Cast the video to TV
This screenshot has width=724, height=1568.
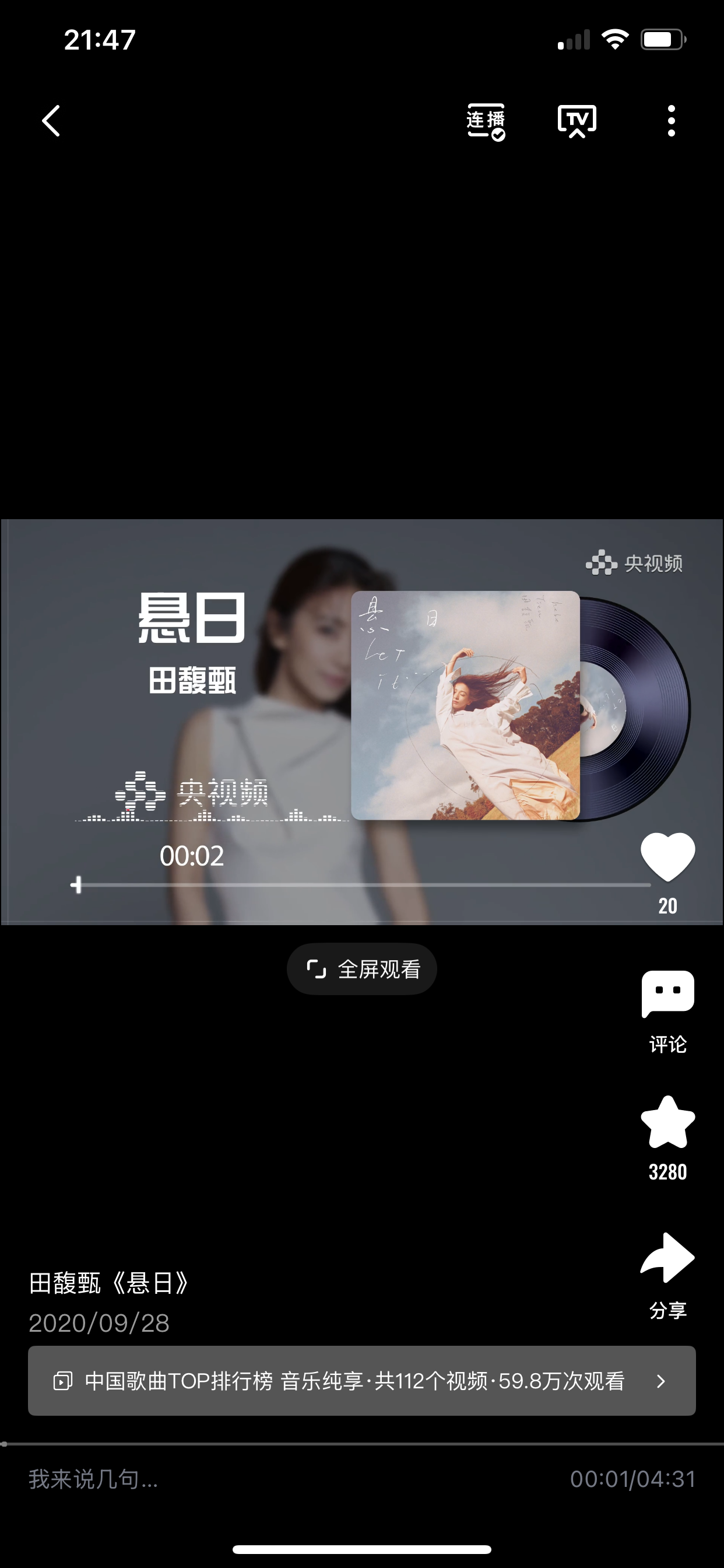tap(577, 121)
